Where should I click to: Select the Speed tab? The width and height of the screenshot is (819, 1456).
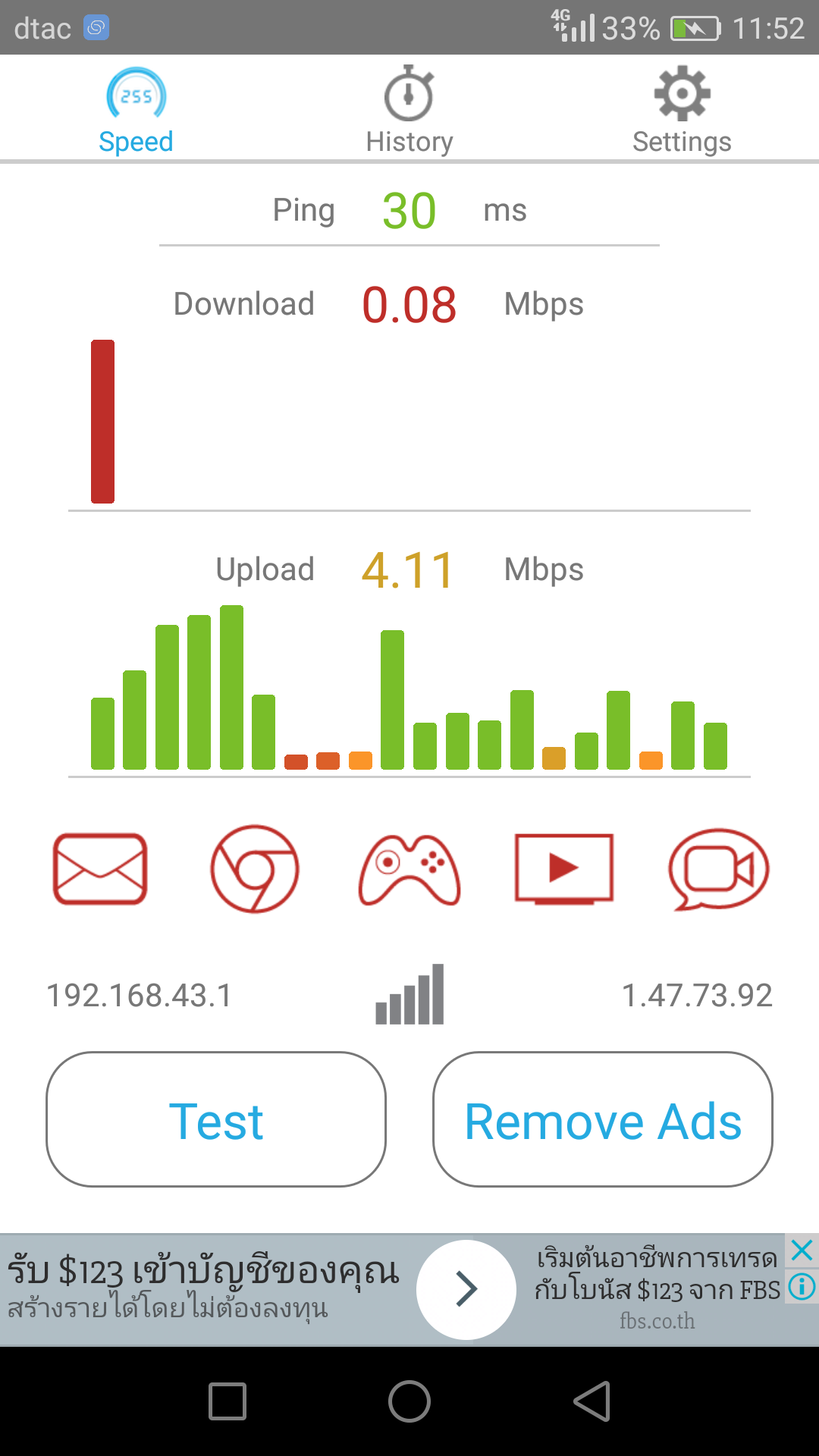pyautogui.click(x=136, y=110)
